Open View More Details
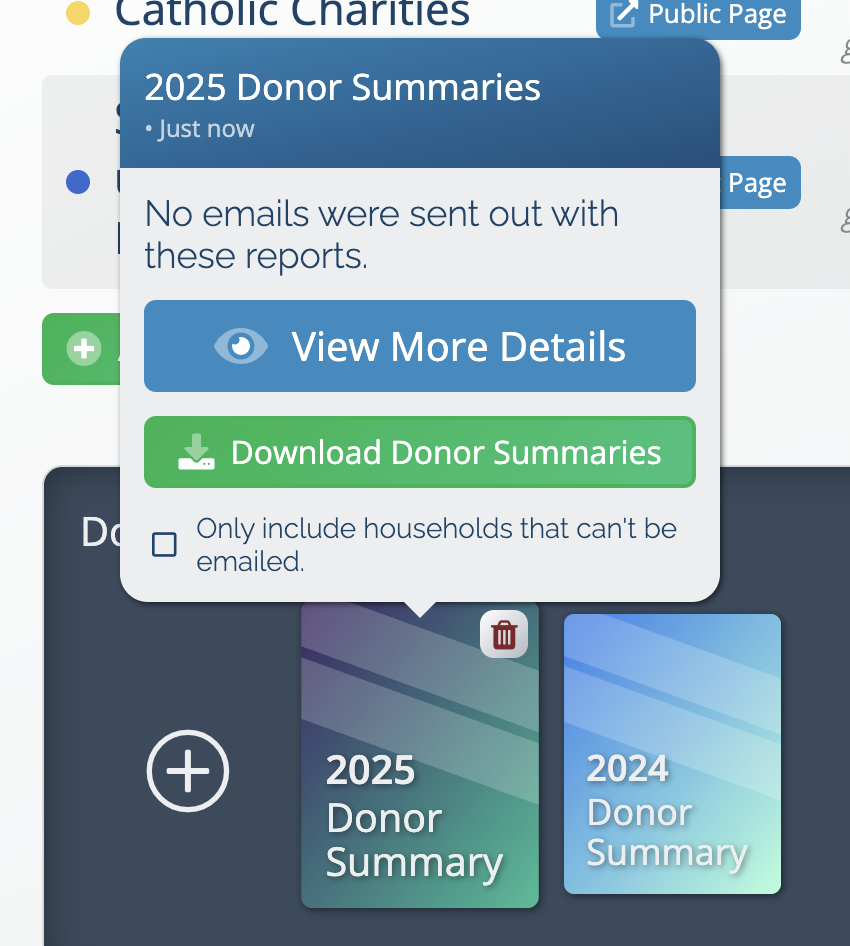850x946 pixels. click(419, 346)
